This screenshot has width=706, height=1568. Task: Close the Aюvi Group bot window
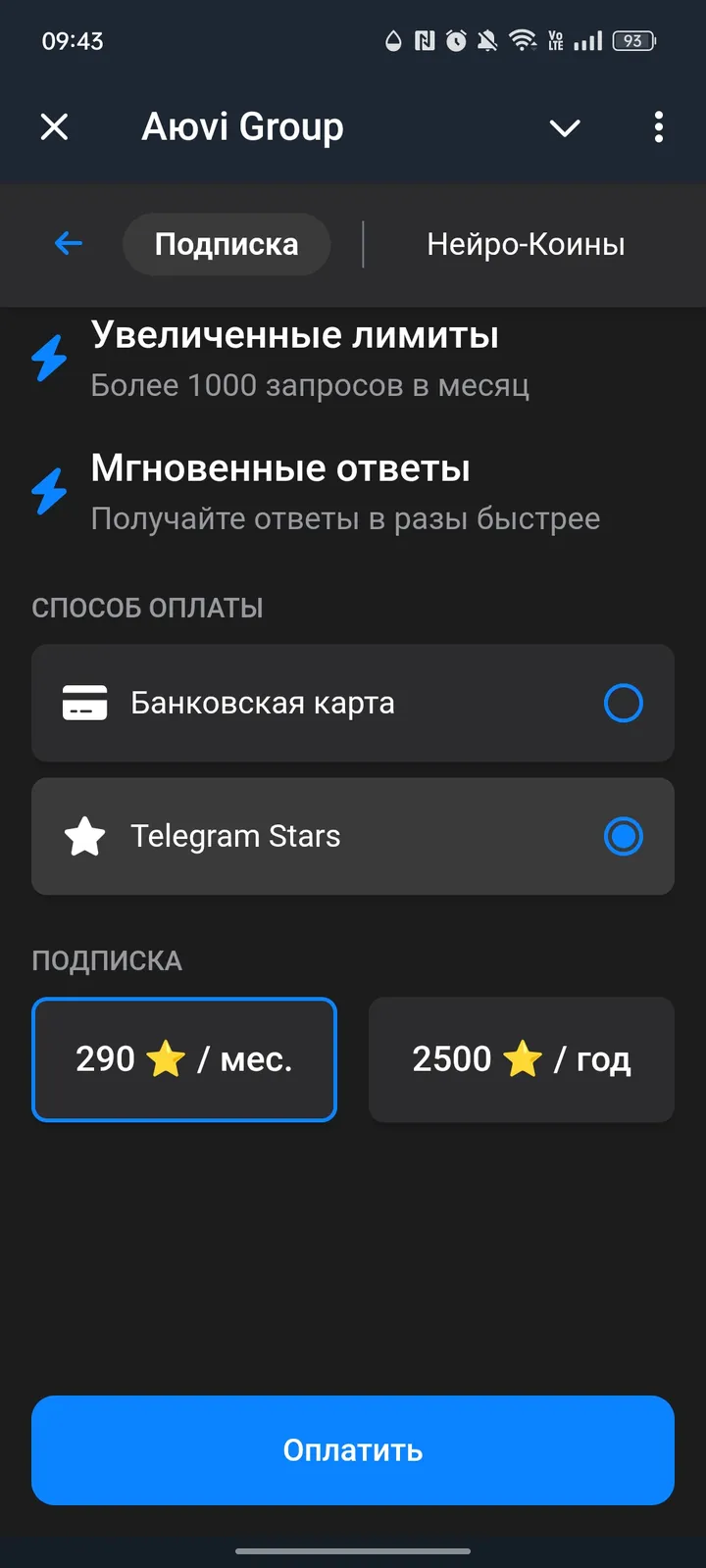pos(55,127)
